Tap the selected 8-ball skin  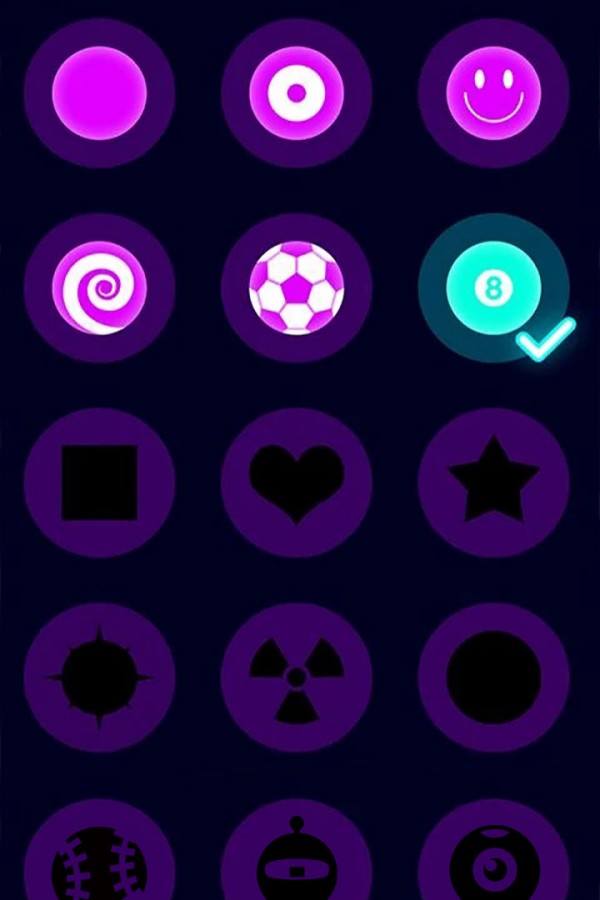tap(493, 289)
